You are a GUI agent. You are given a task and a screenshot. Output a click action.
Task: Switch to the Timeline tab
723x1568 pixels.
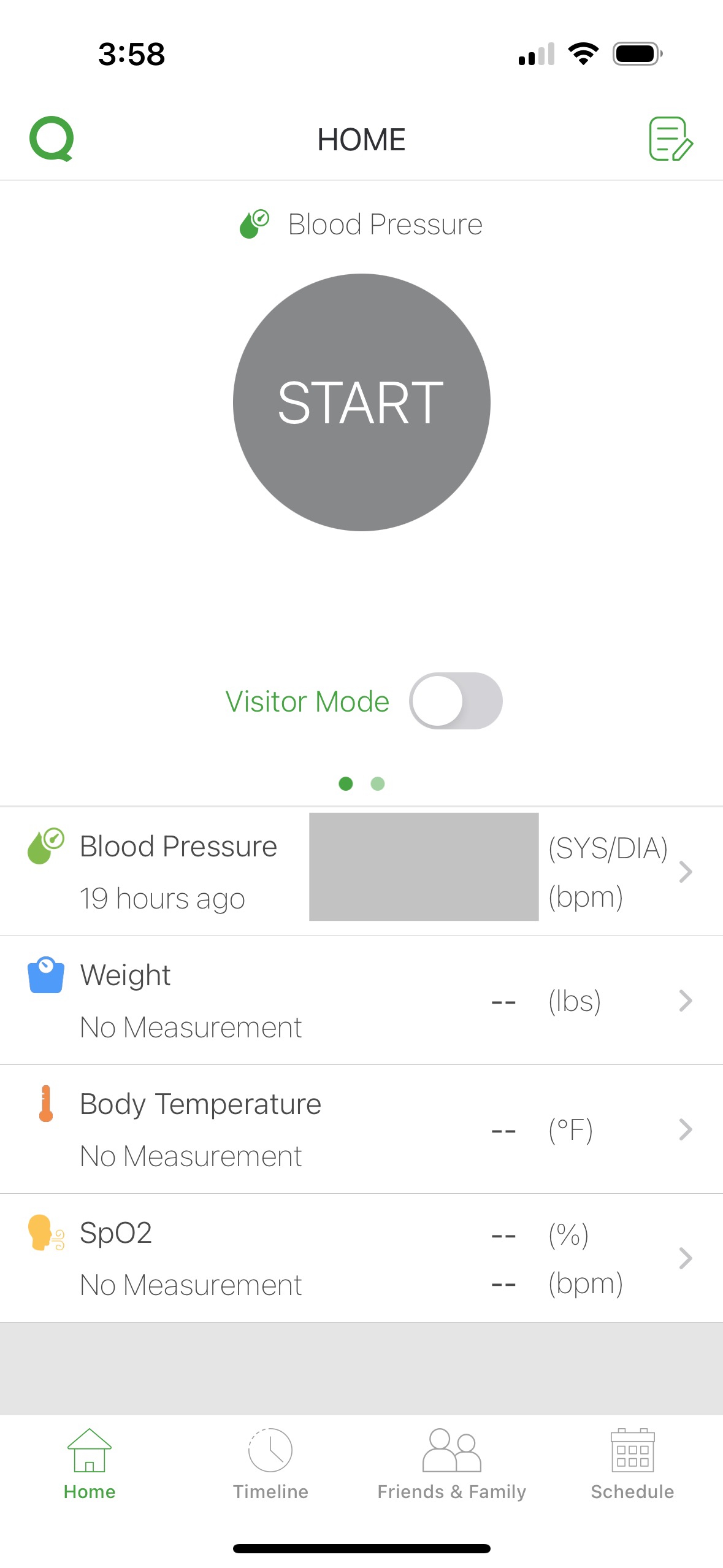coord(270,1464)
